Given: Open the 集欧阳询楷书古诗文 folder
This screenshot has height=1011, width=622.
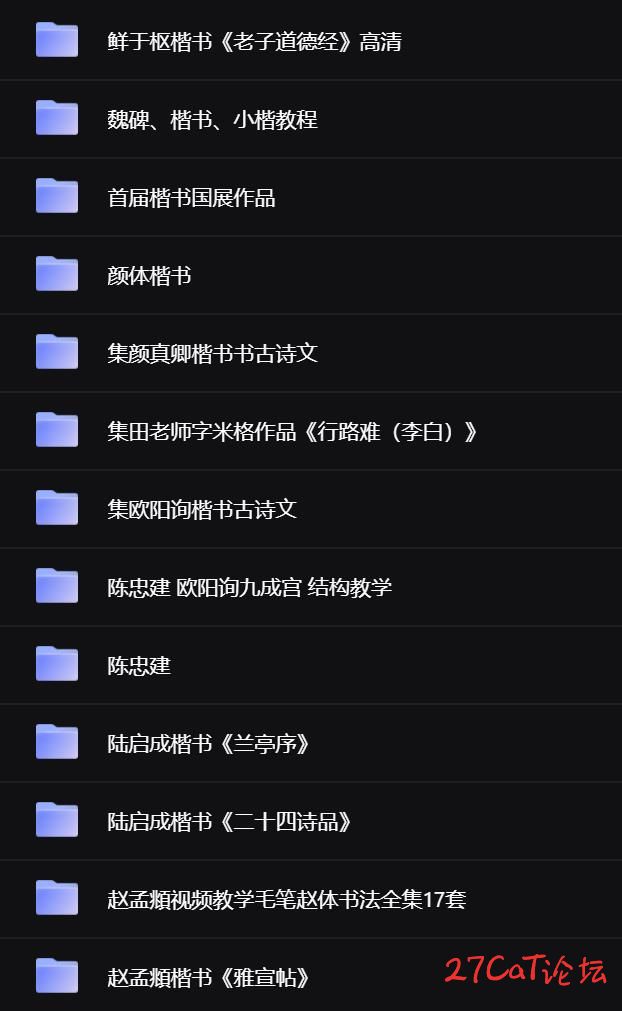Looking at the screenshot, I should (202, 510).
